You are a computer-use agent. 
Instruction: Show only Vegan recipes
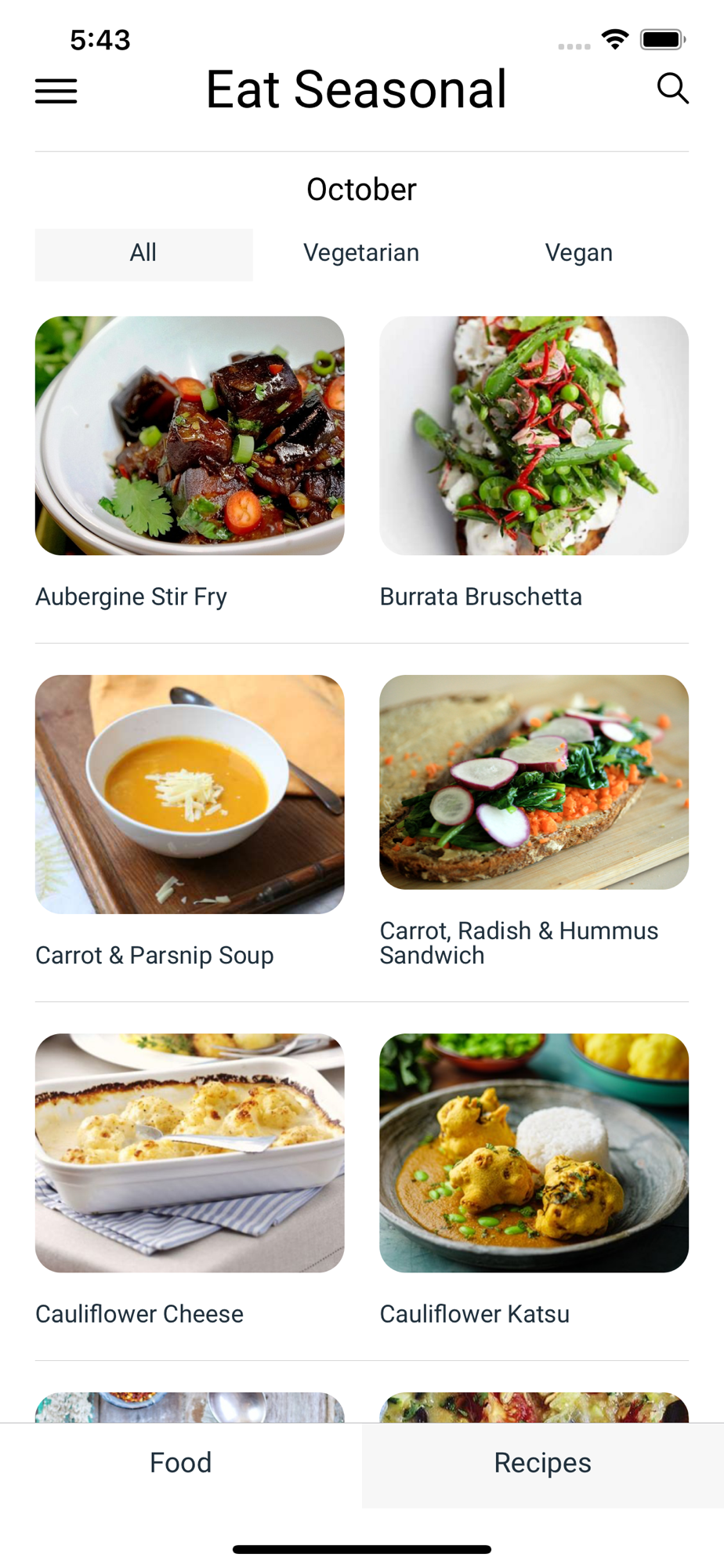(x=578, y=253)
